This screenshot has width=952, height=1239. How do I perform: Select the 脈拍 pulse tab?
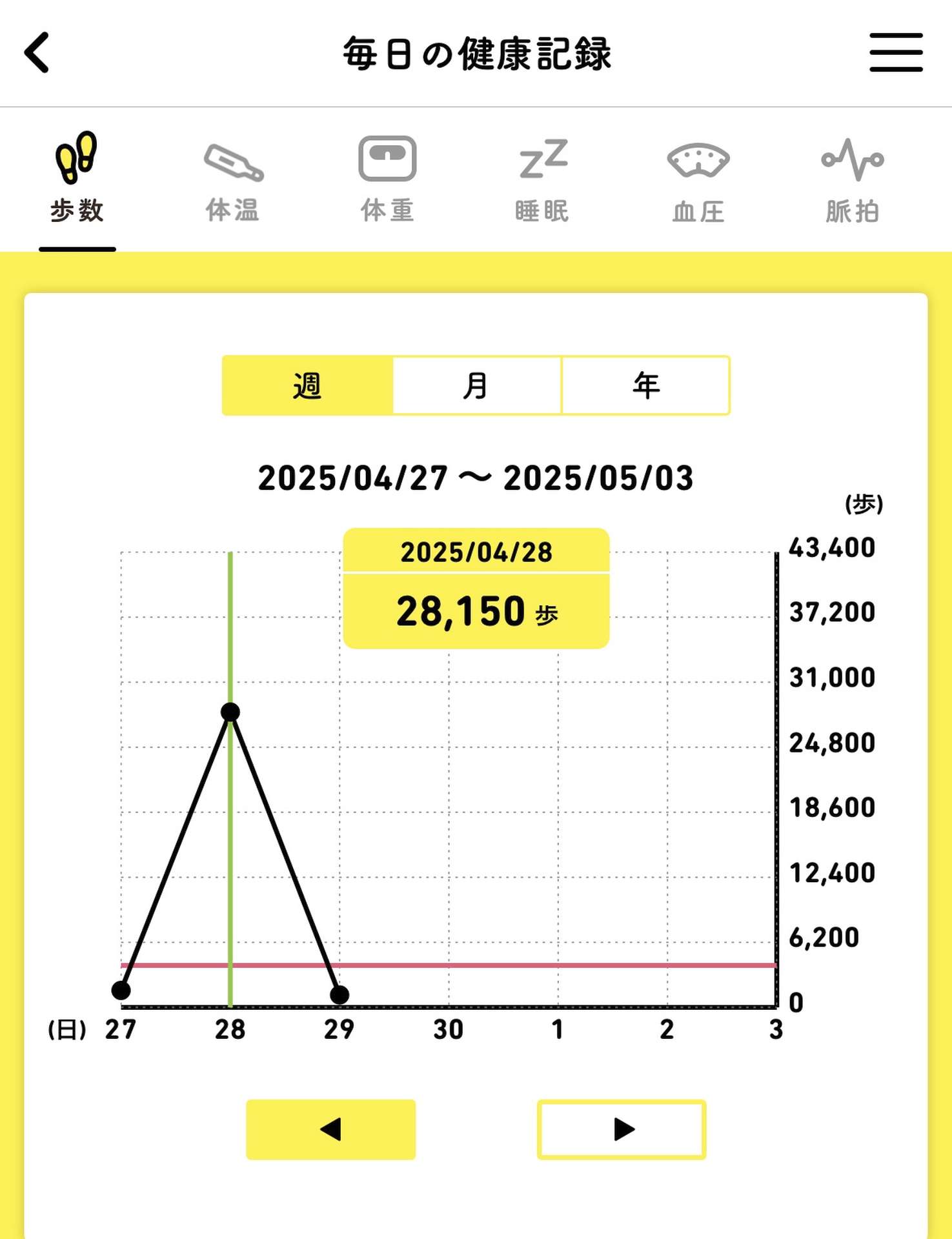pos(852,179)
